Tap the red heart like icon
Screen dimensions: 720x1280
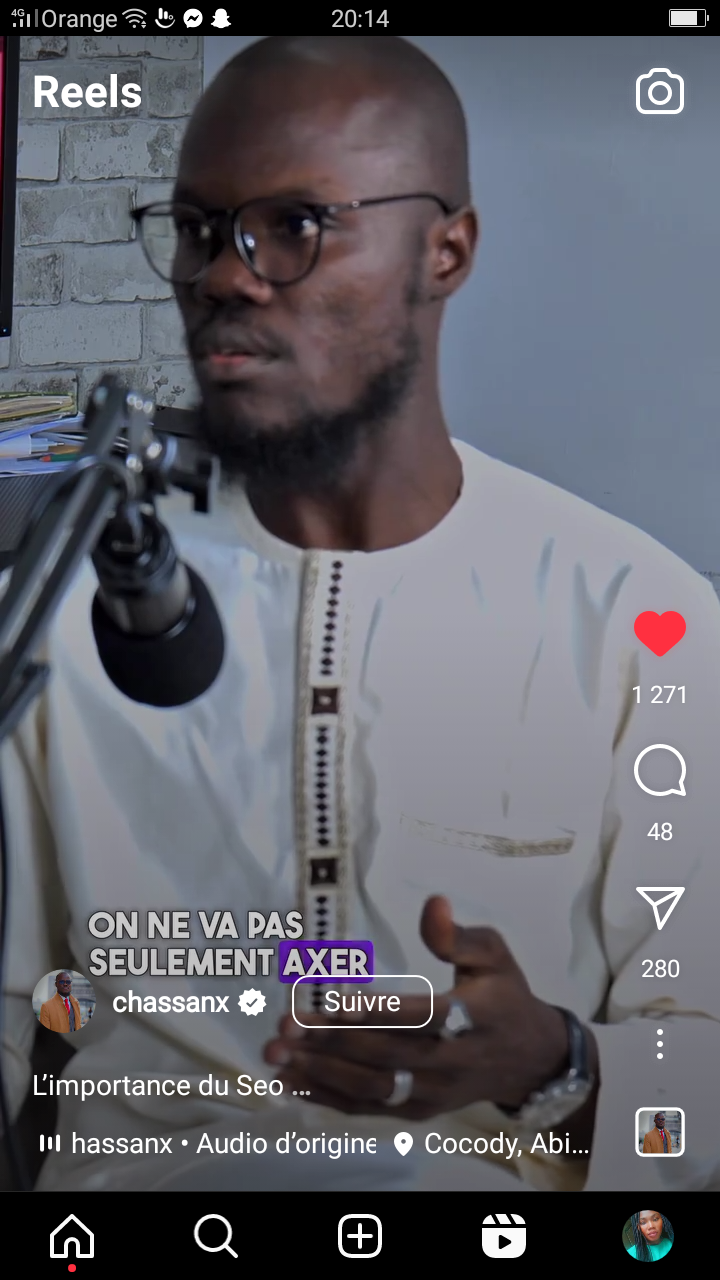click(660, 633)
